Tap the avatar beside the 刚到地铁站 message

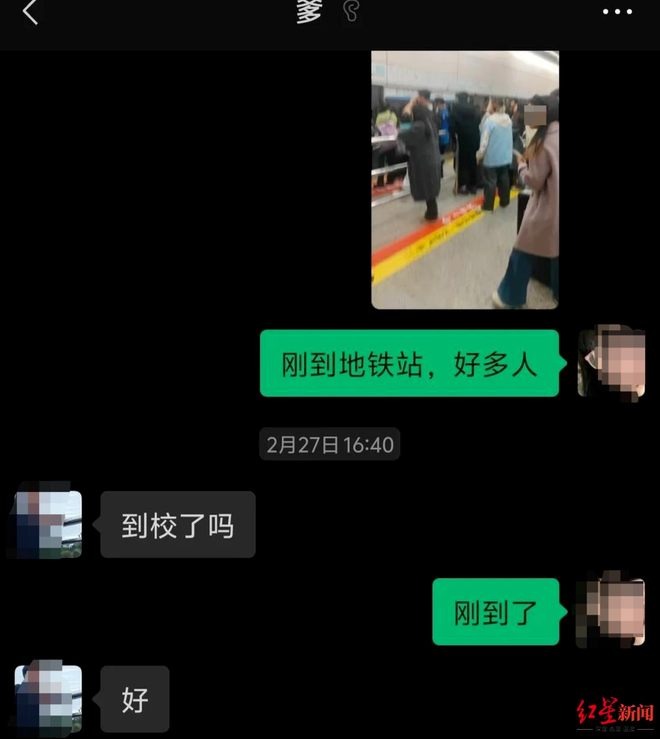[611, 363]
